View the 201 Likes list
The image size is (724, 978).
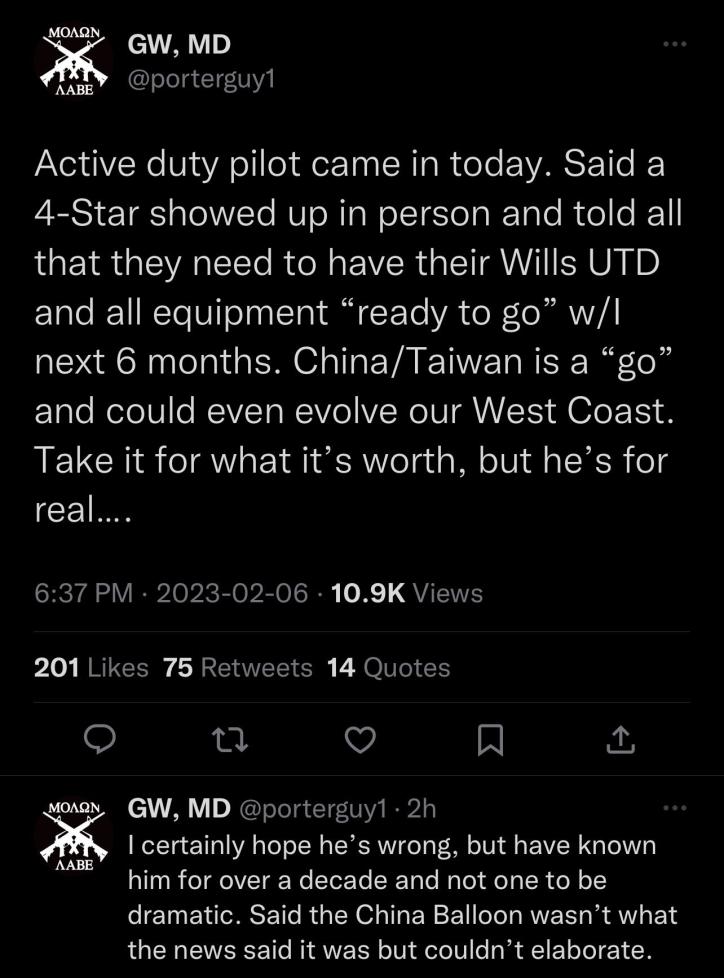point(91,667)
